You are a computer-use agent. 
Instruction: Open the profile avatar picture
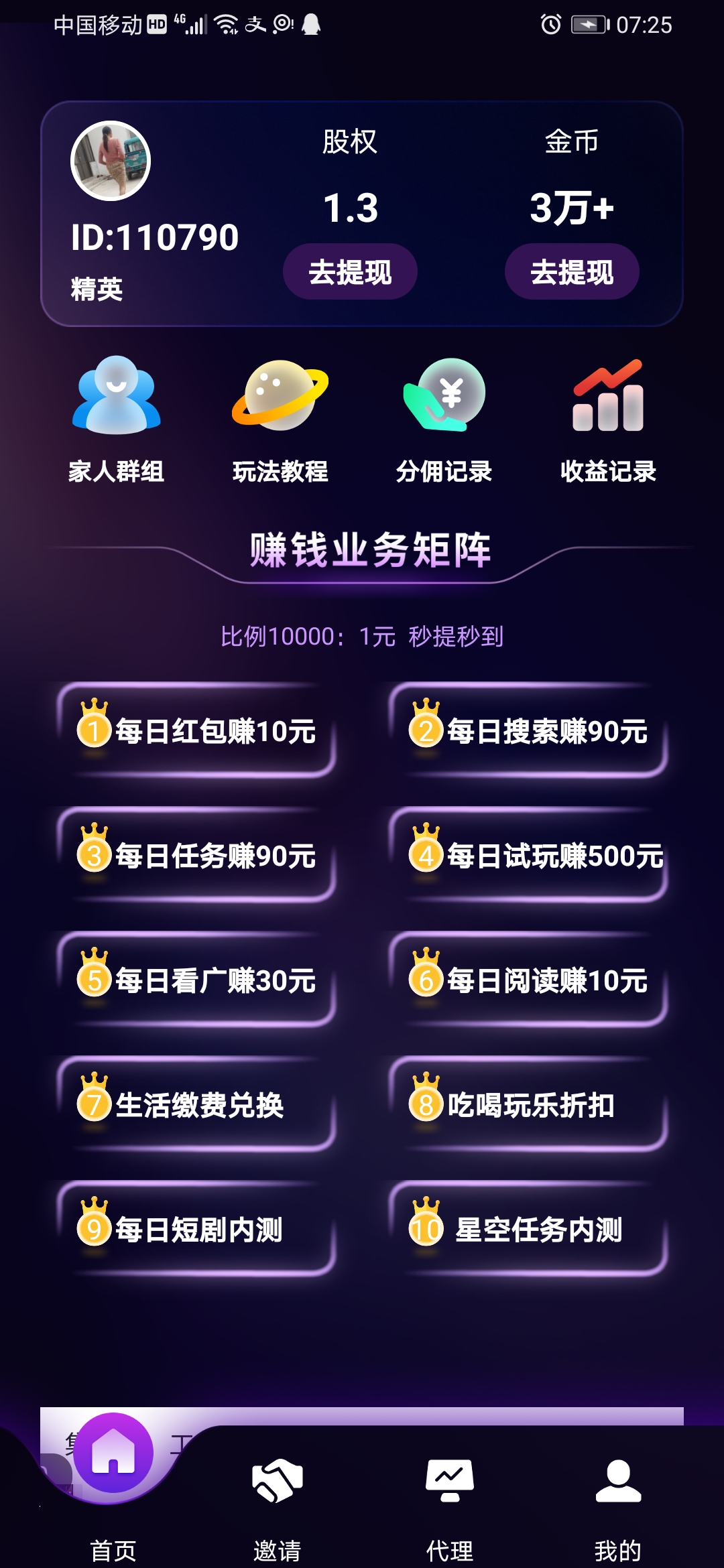(111, 161)
